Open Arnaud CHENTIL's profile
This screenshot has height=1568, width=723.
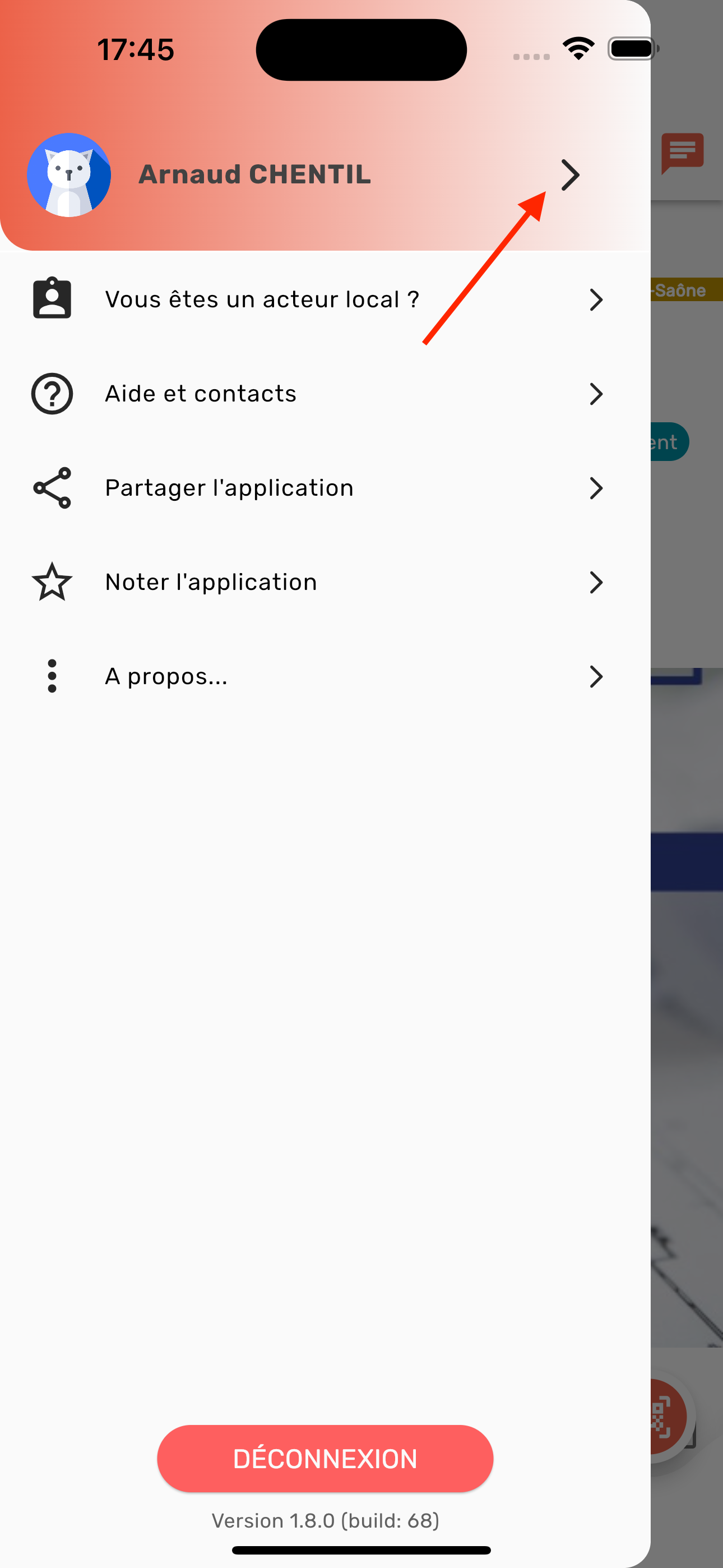point(304,175)
